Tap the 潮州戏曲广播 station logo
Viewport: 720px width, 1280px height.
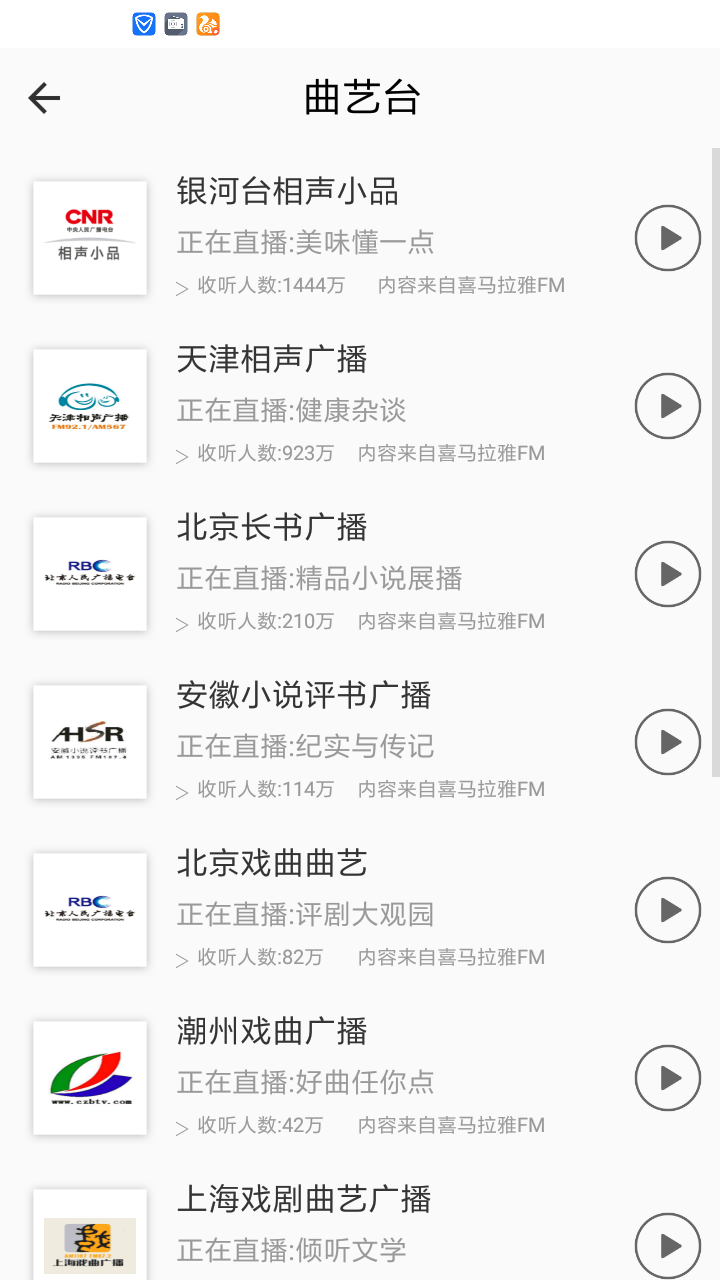click(x=89, y=1078)
